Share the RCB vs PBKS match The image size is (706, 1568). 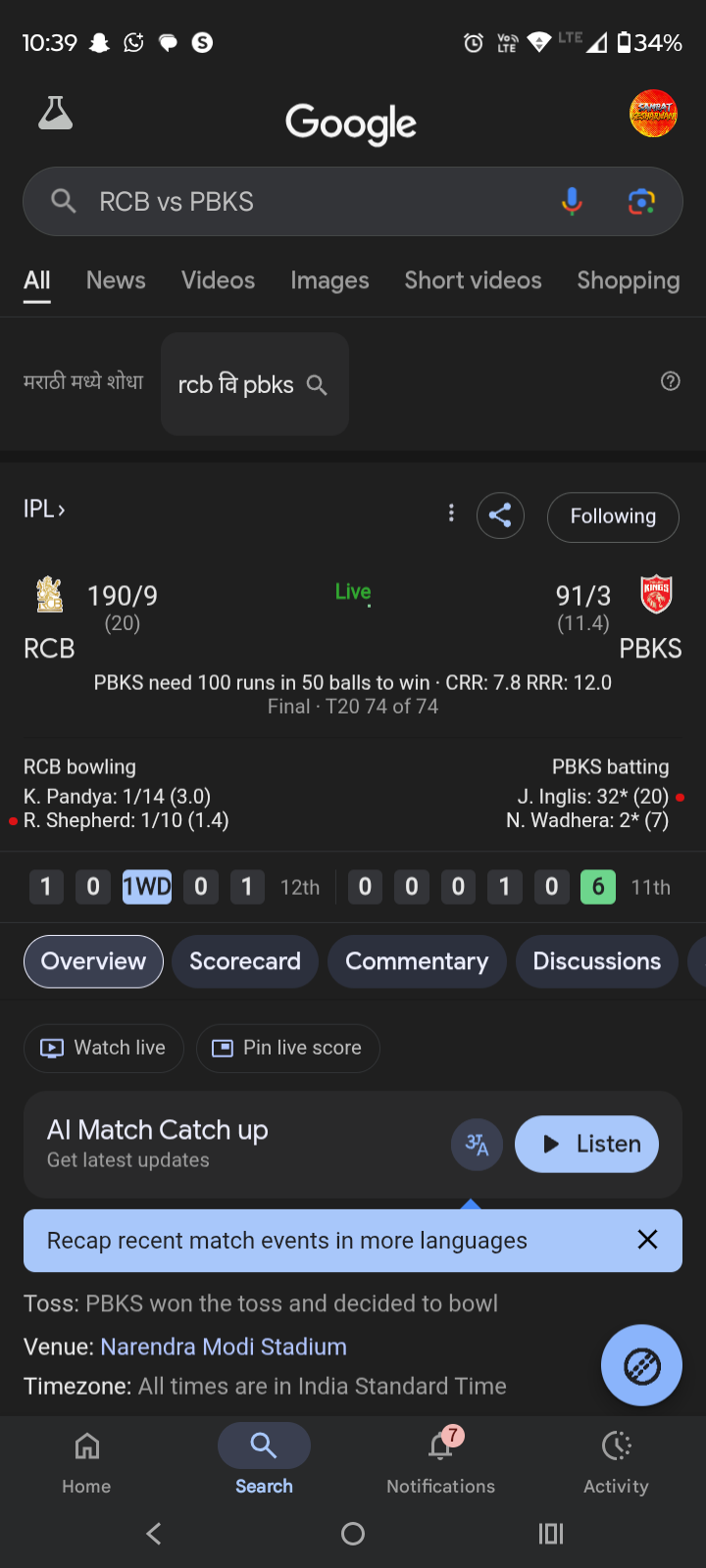pyautogui.click(x=500, y=515)
